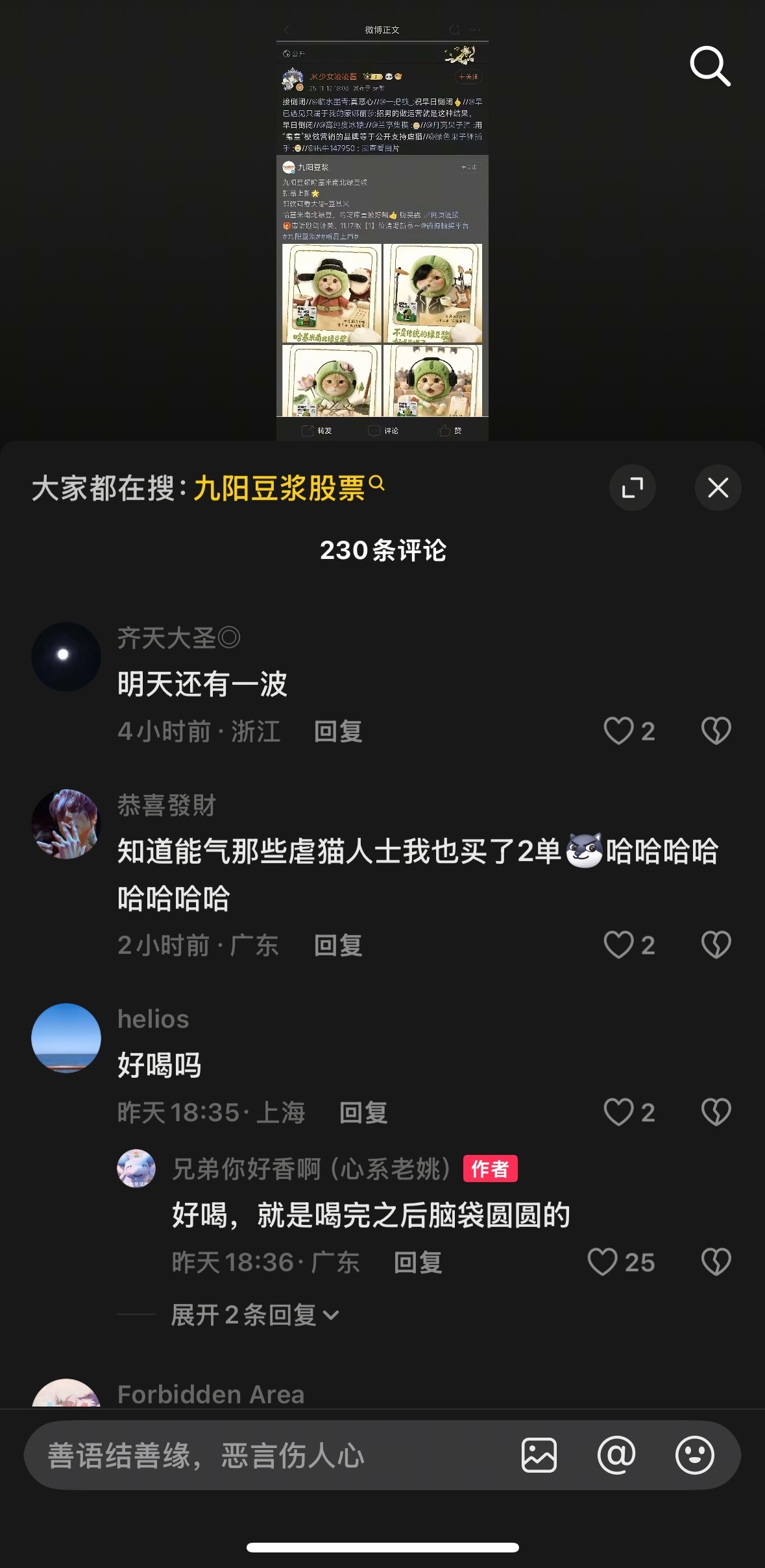765x1568 pixels.
Task: Mention someone with the @ icon
Action: [616, 1455]
